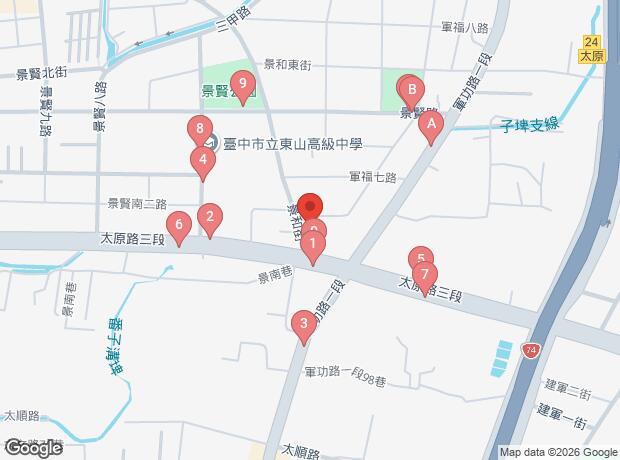This screenshot has height=460, width=620.
Task: Tap map pin number 1
Action: tap(312, 243)
